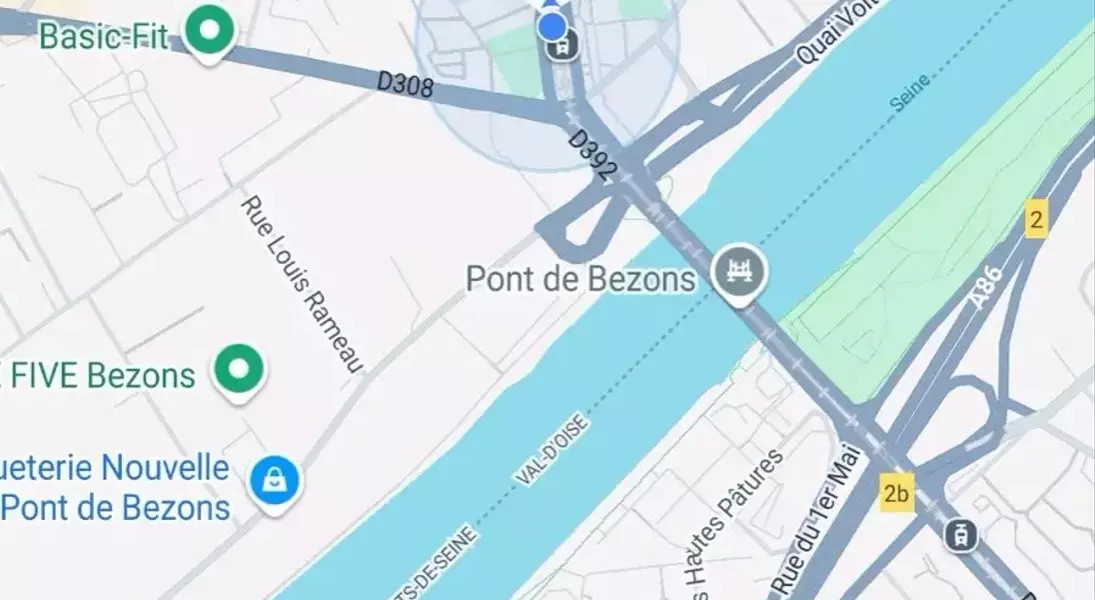Open the FIVE Bezons place marker
The image size is (1095, 600).
pos(238,370)
